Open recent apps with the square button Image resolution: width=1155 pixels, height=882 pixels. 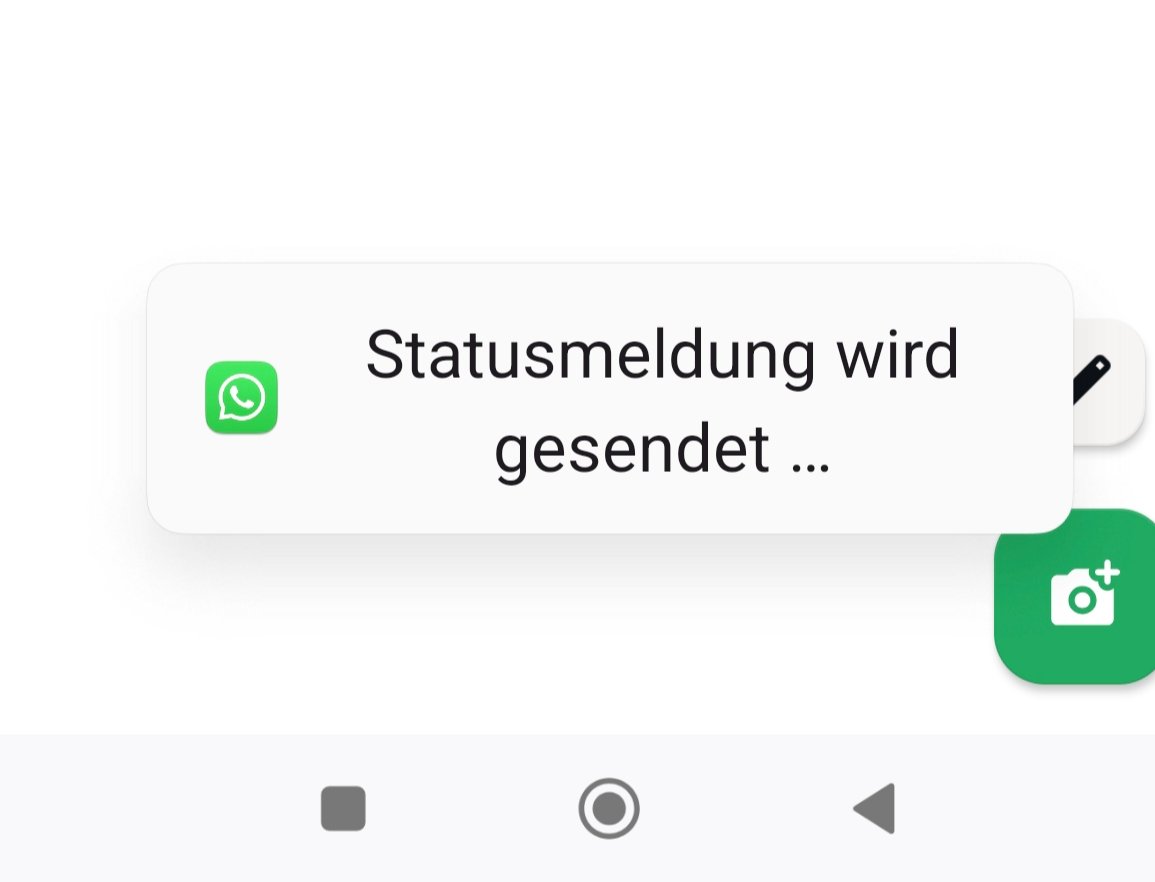(343, 808)
